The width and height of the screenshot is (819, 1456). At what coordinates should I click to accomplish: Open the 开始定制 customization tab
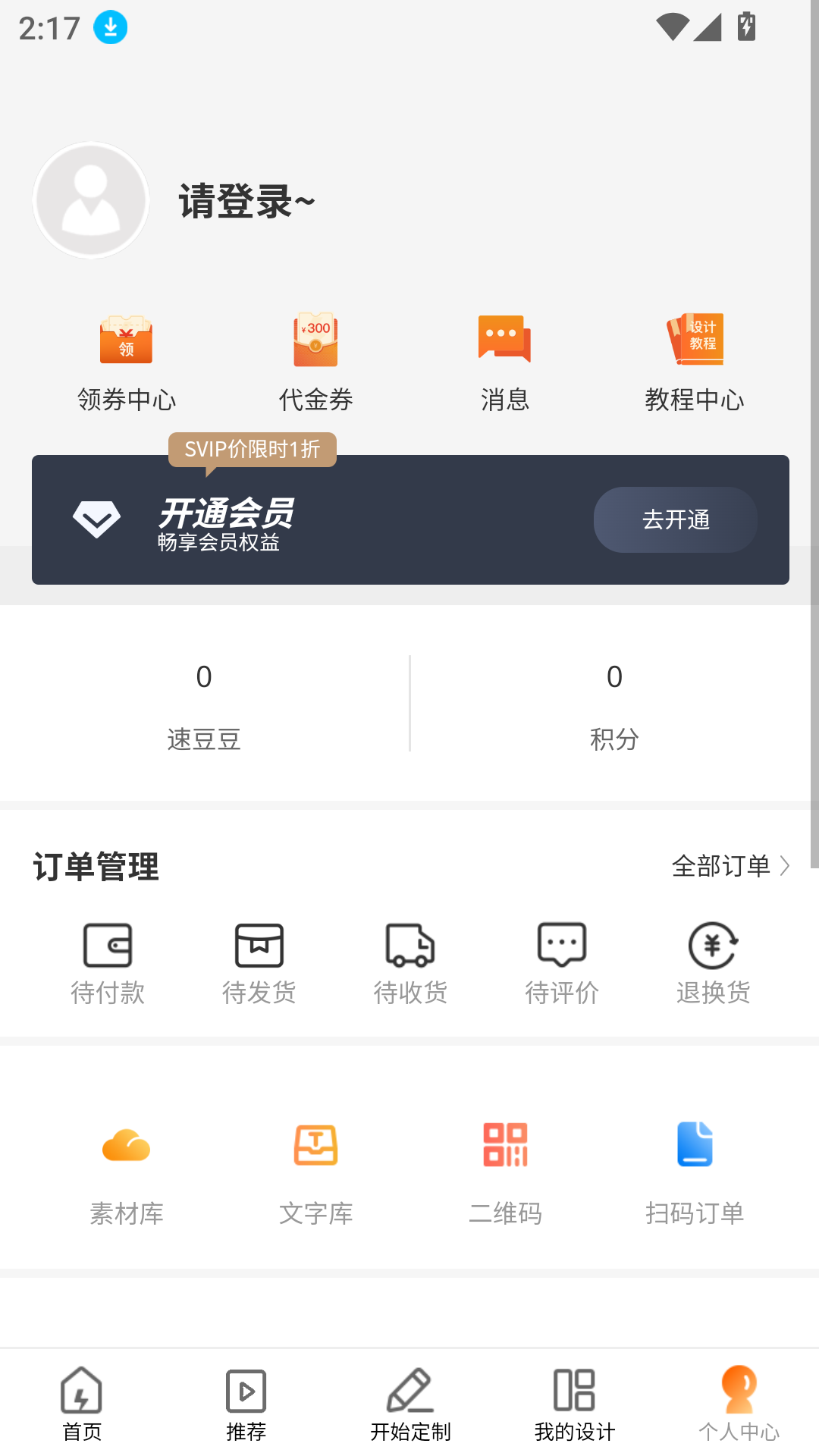[x=409, y=1407]
